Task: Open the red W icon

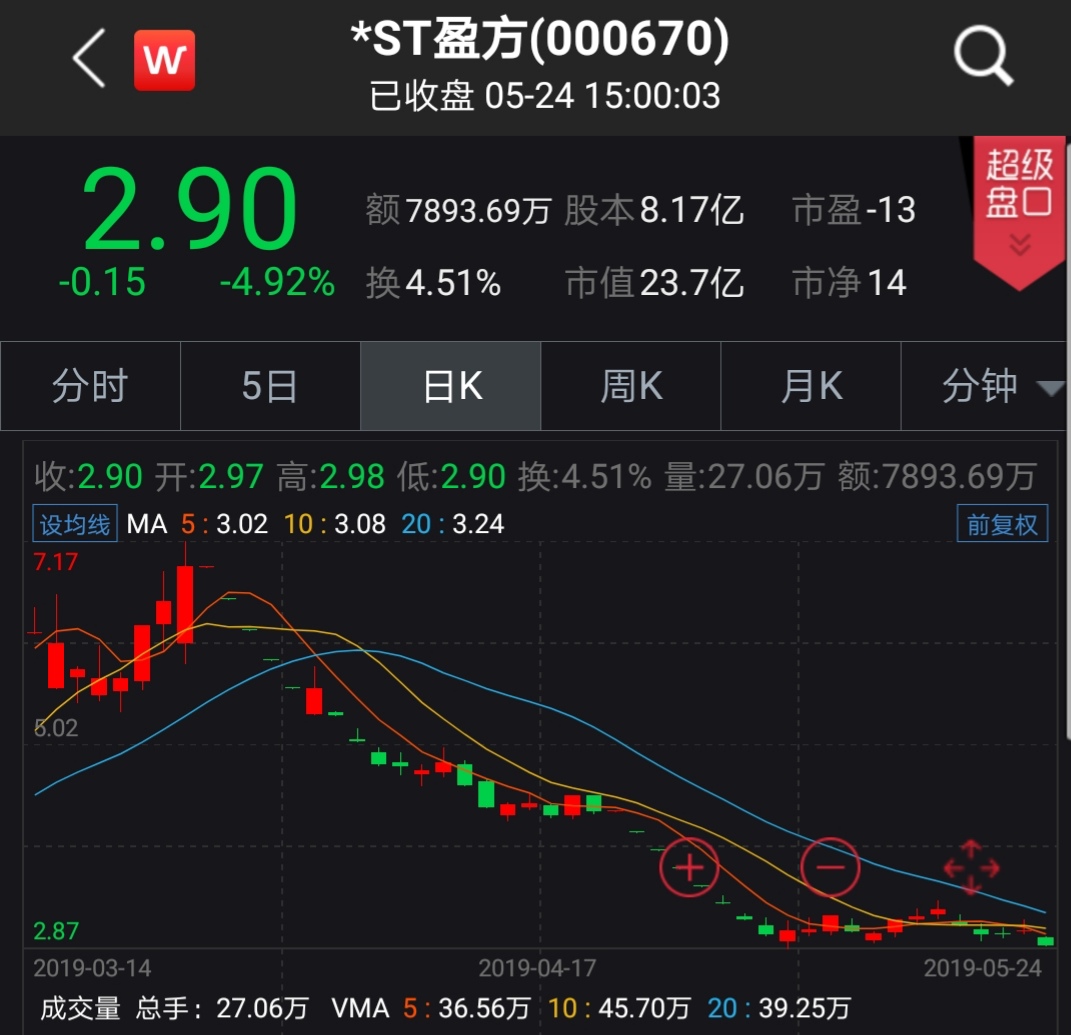Action: 165,60
